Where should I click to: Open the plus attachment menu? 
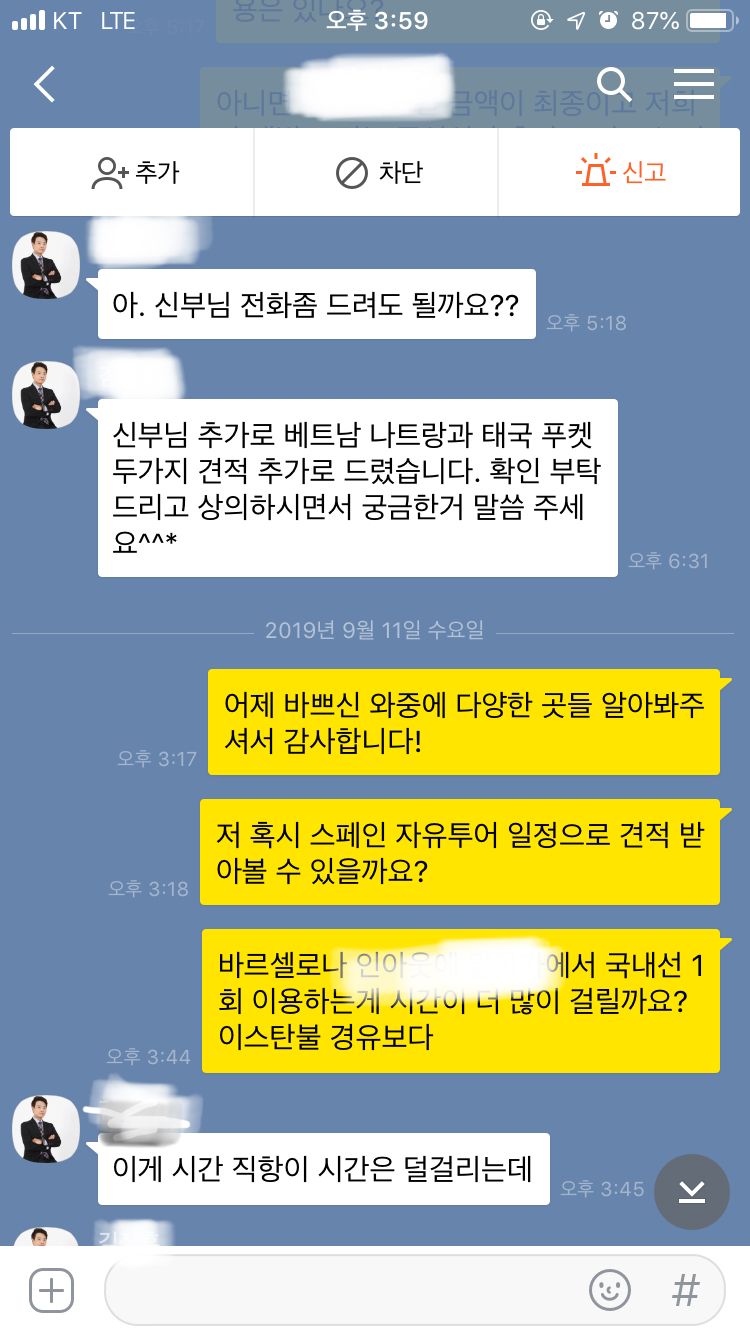(51, 1290)
